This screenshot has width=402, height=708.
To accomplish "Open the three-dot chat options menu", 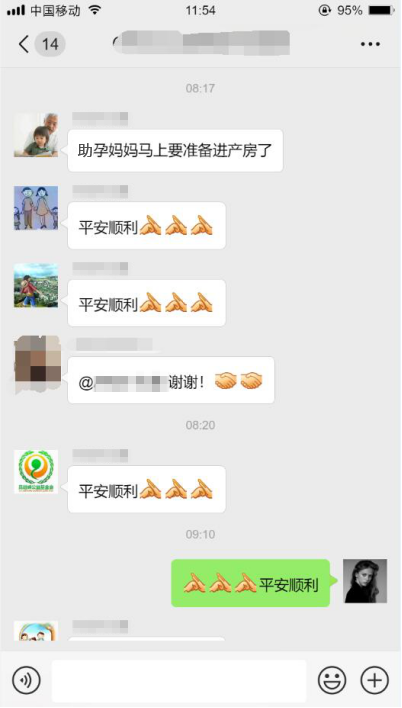I will coord(370,44).
